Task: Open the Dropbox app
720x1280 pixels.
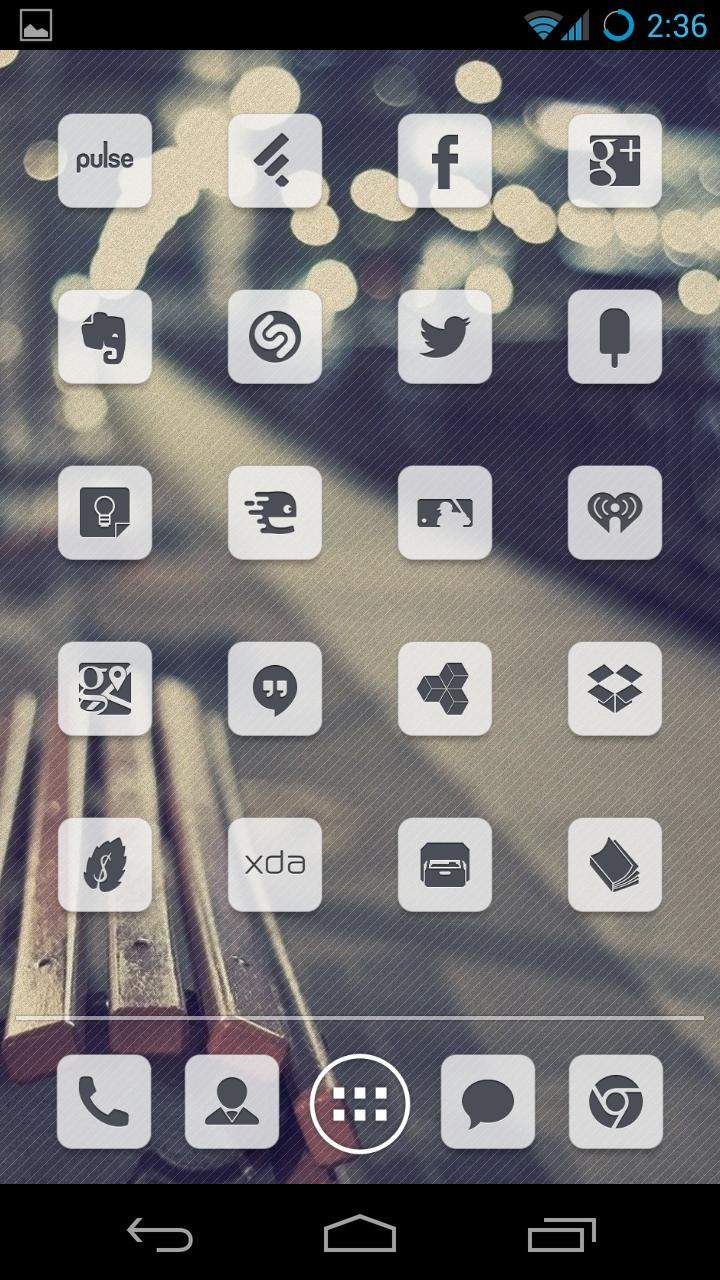Action: (x=615, y=688)
